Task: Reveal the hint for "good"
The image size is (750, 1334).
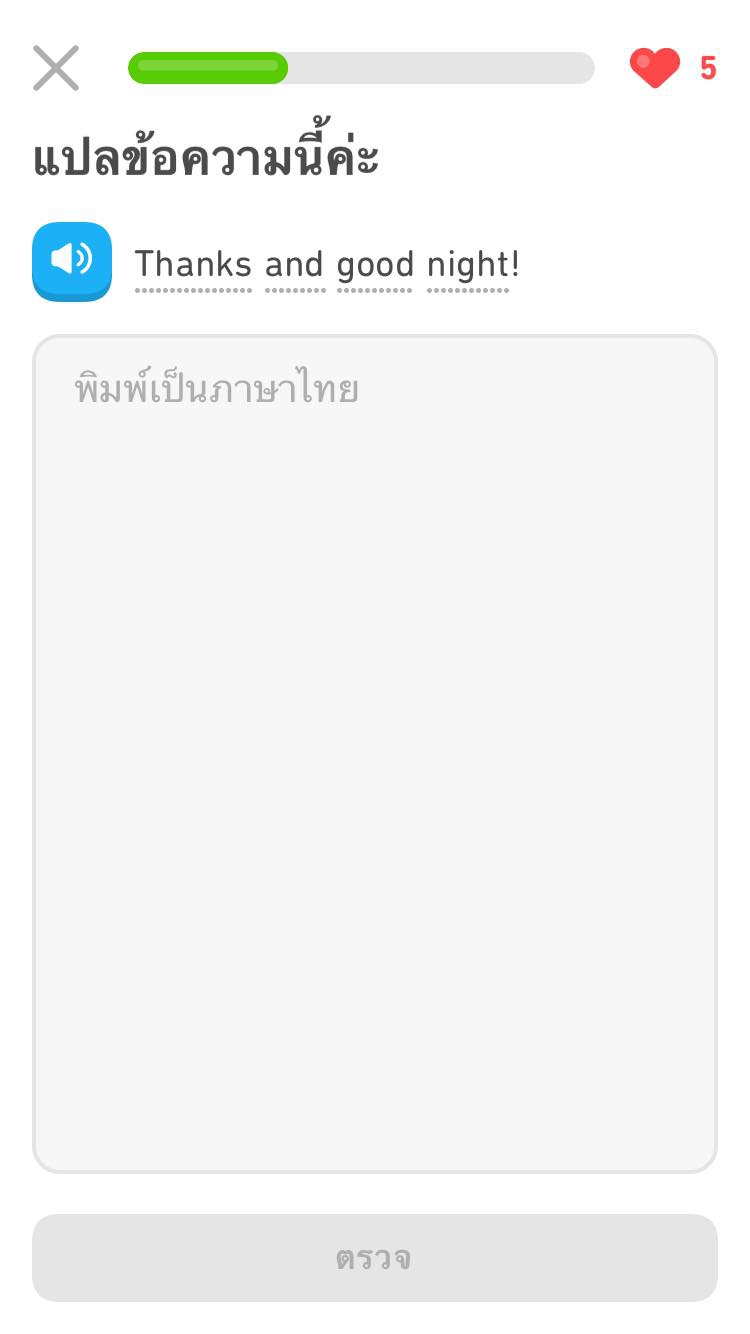Action: (x=375, y=265)
